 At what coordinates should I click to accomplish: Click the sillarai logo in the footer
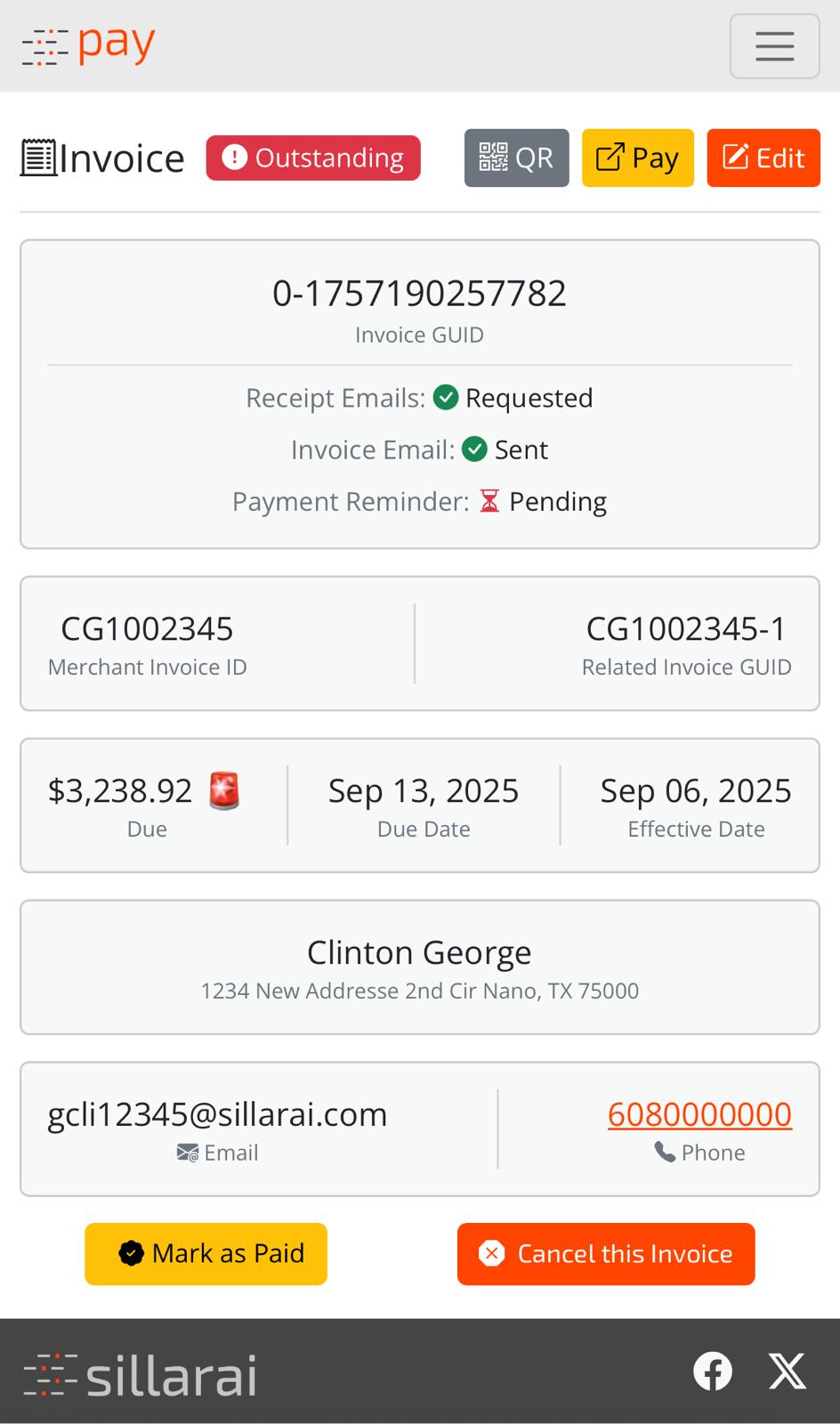(x=140, y=1371)
